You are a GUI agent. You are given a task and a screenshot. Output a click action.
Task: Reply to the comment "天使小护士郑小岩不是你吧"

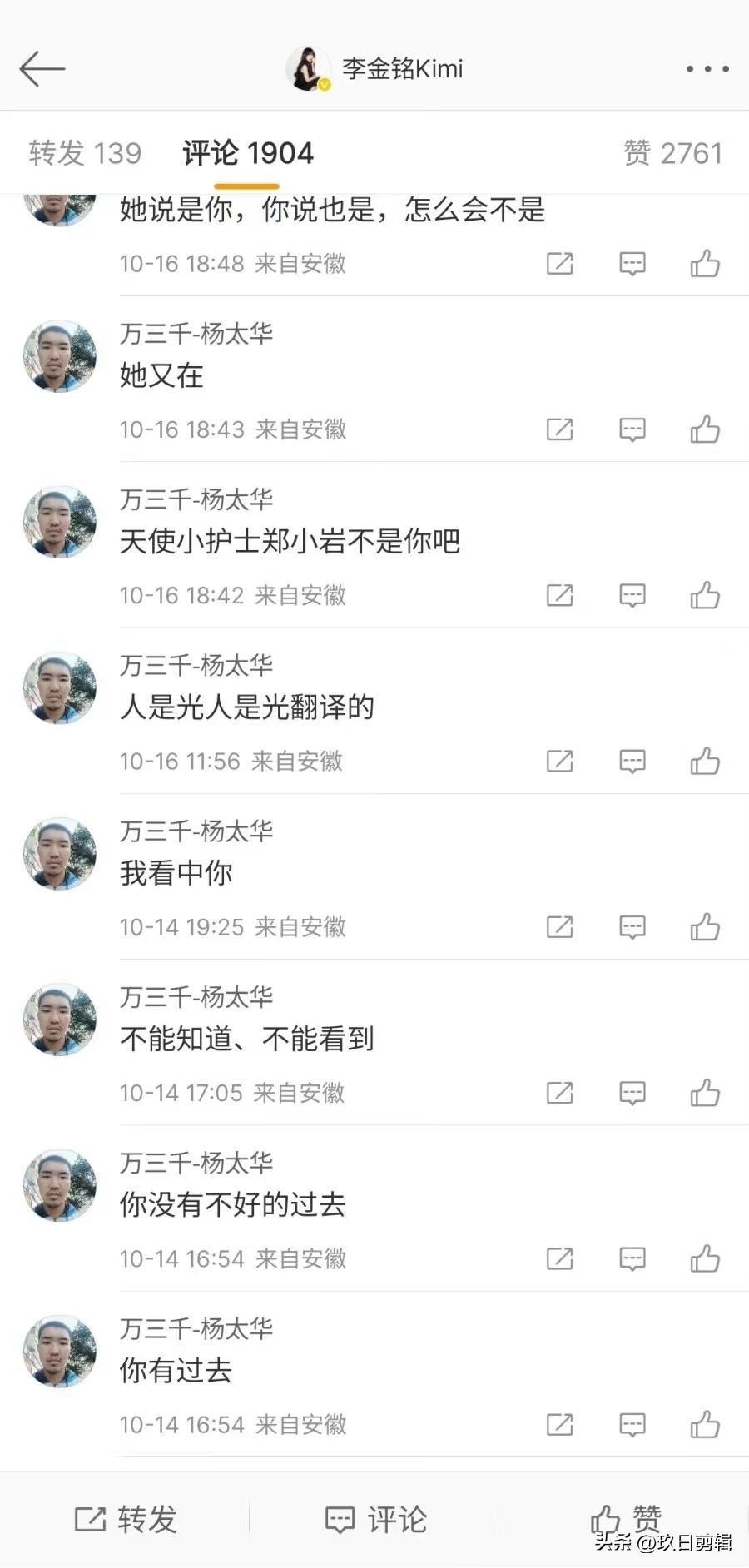(632, 595)
